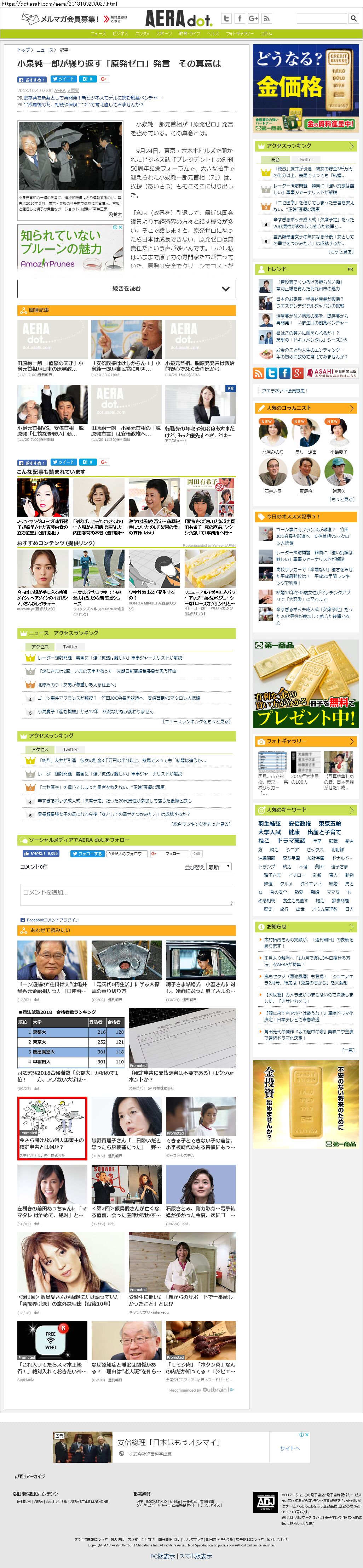Screen dimensions: 363x1568
Task: Expand the article with 続きを読む
Action: pyautogui.click(x=126, y=289)
